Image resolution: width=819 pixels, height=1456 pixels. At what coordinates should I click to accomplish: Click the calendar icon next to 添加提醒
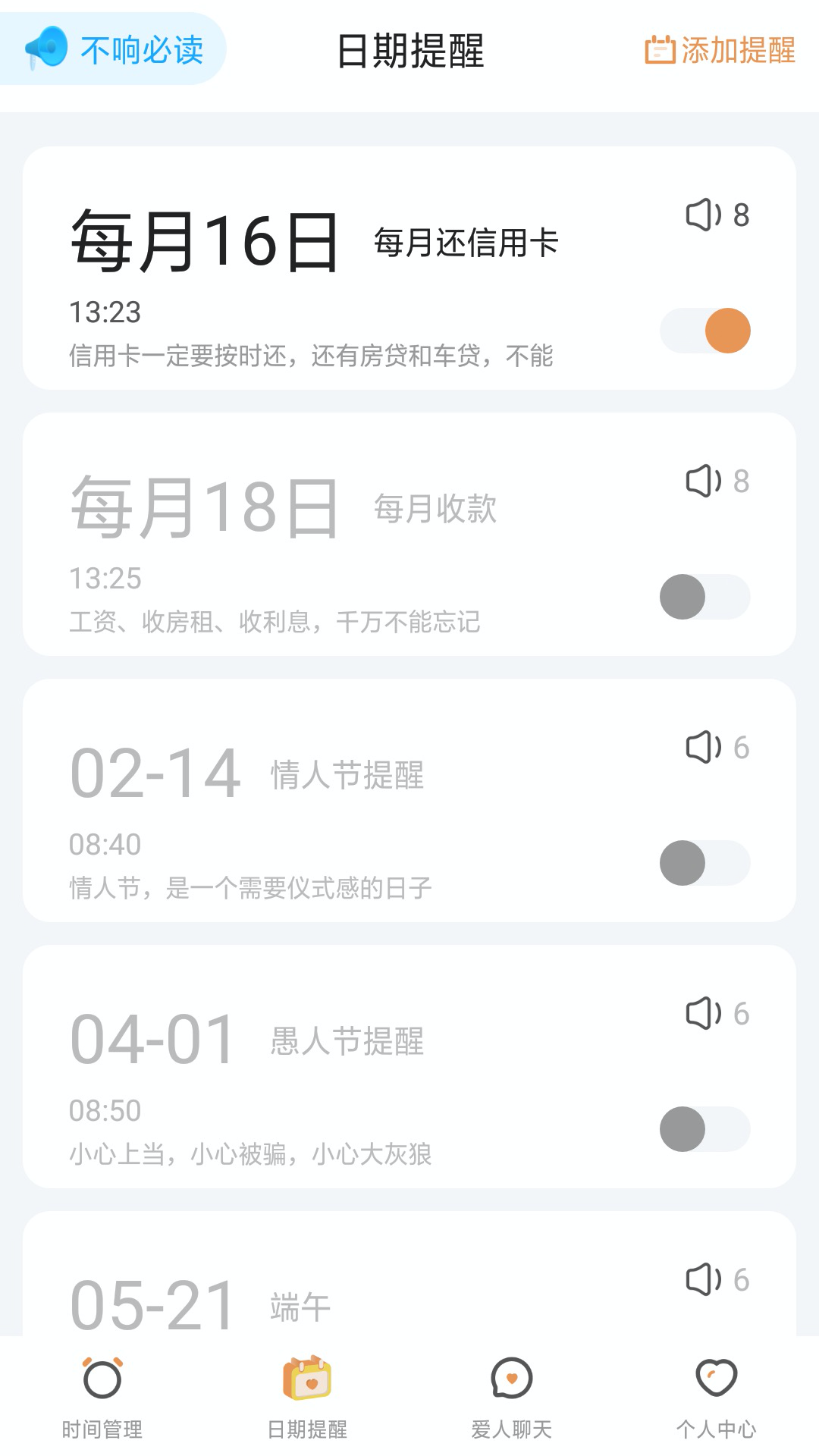(659, 51)
